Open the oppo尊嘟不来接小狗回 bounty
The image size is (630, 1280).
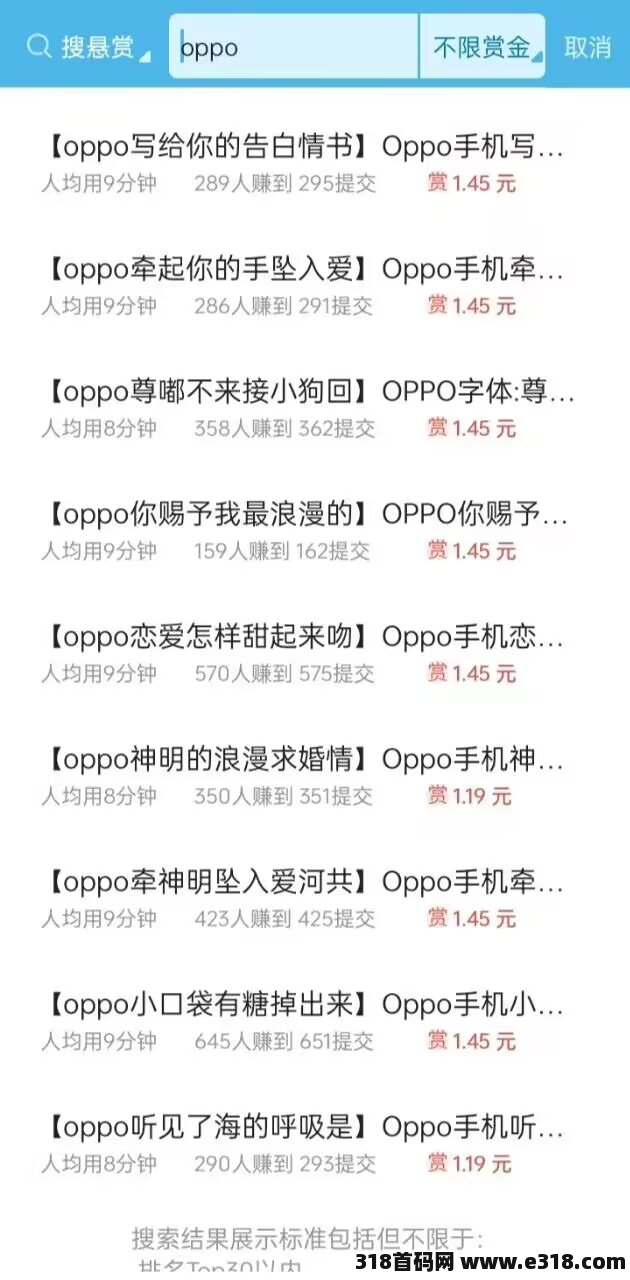click(x=315, y=408)
